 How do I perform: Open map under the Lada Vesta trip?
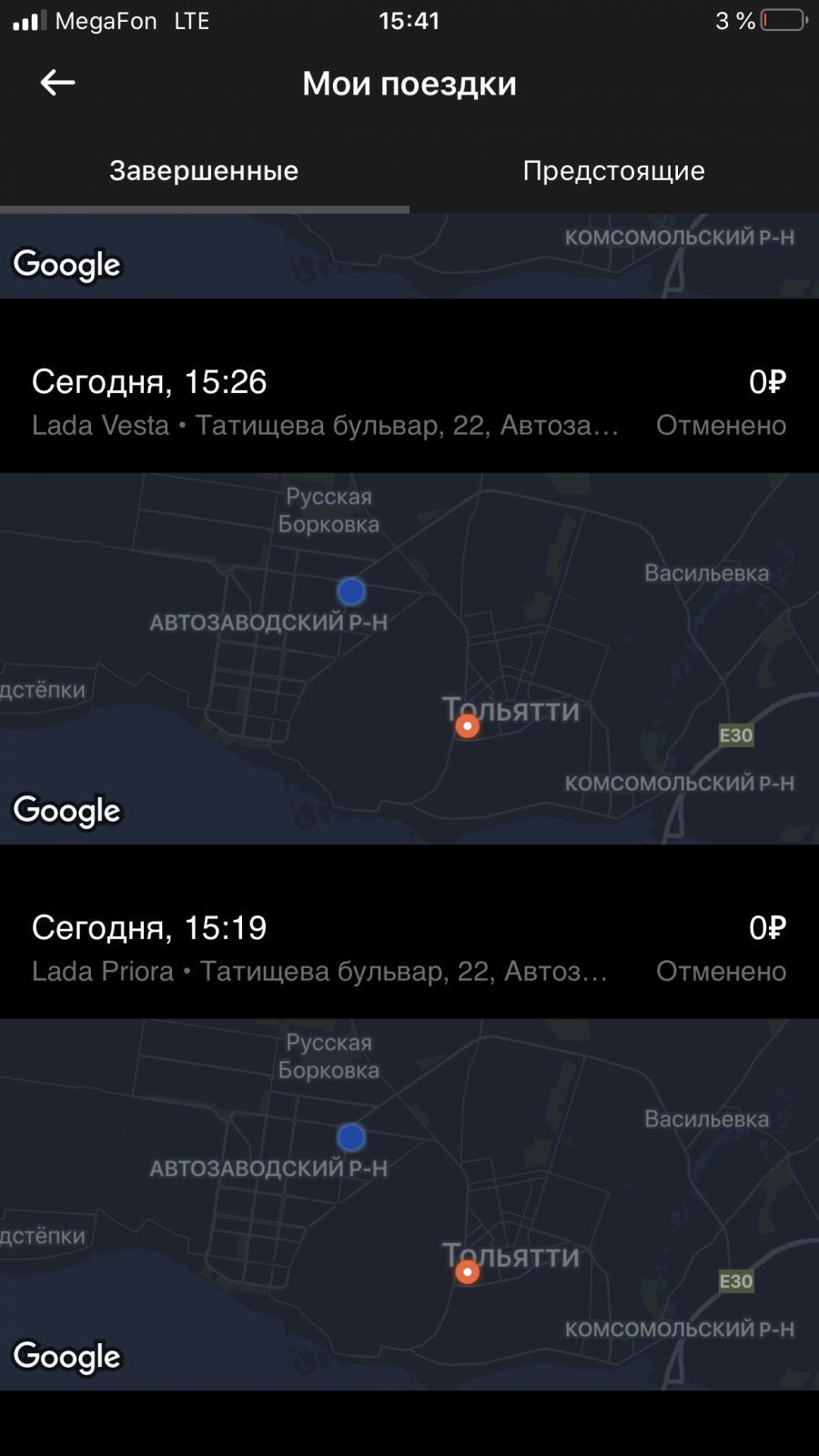click(409, 659)
